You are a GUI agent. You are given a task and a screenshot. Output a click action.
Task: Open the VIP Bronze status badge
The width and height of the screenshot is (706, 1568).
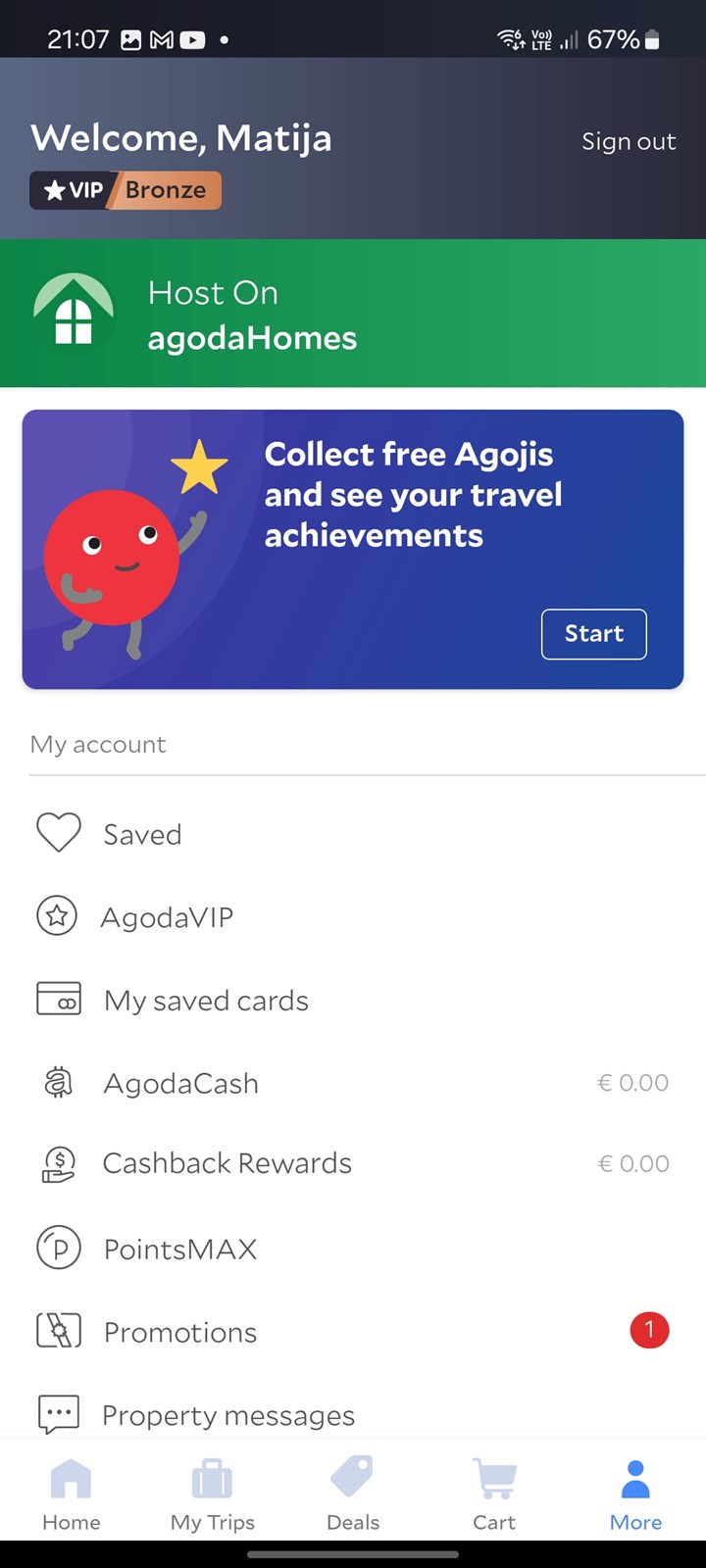click(x=126, y=190)
